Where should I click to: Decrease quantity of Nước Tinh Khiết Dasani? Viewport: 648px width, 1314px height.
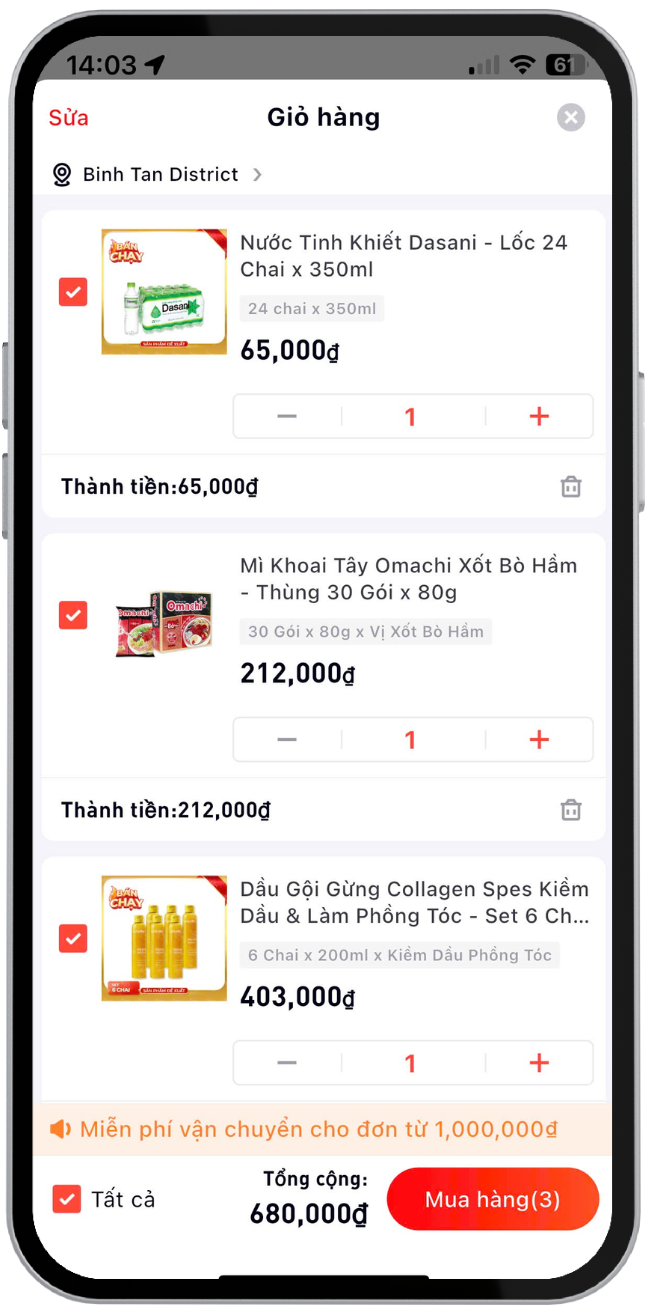287,416
